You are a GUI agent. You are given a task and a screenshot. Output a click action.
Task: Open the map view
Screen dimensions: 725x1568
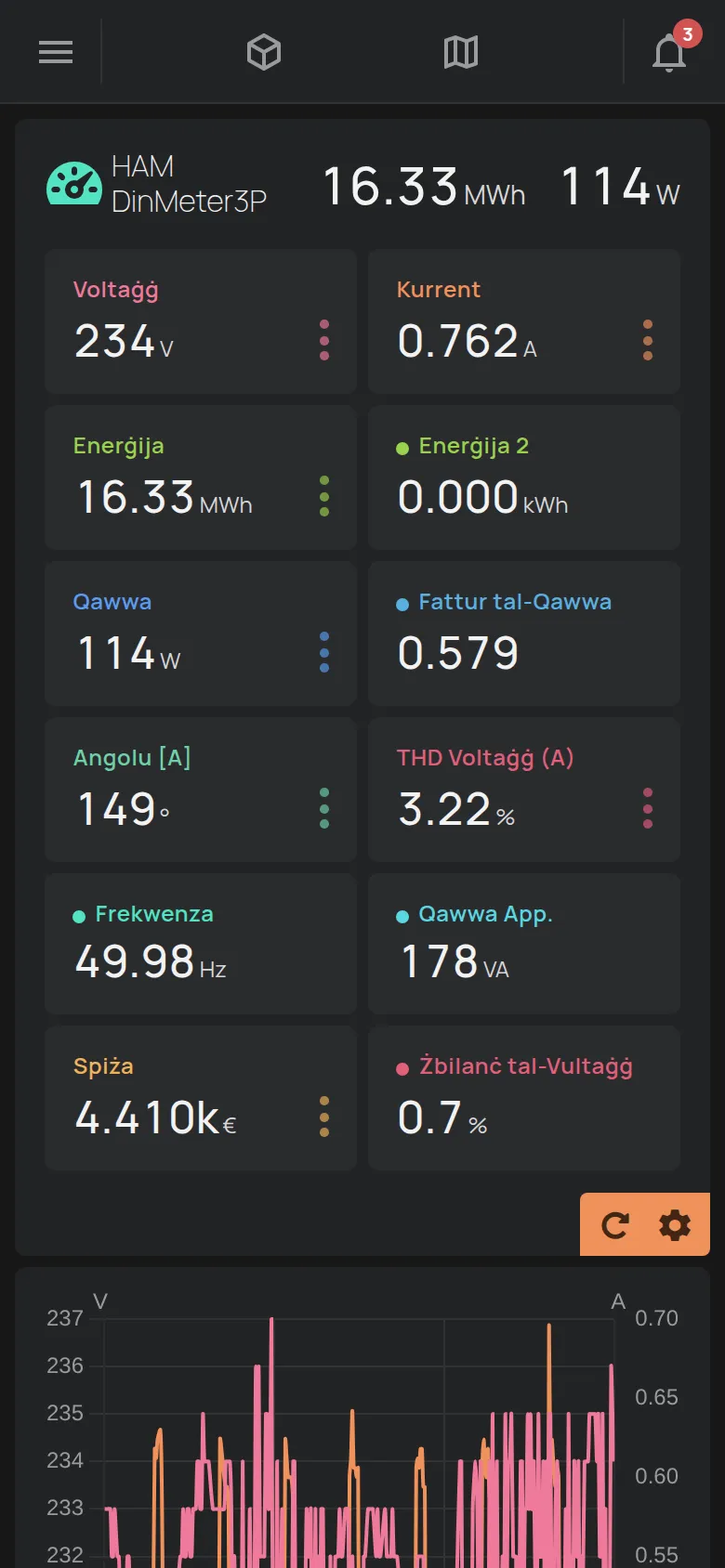461,52
